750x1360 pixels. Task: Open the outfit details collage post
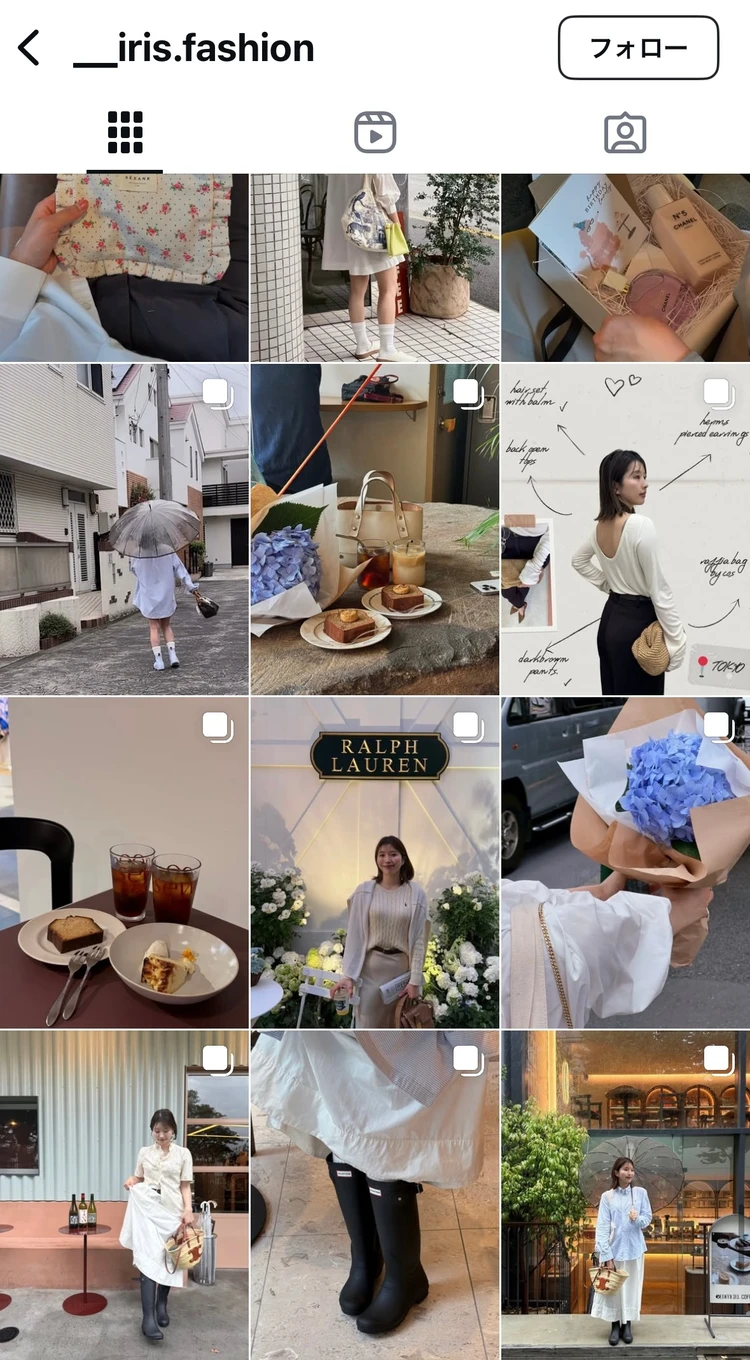(x=625, y=530)
